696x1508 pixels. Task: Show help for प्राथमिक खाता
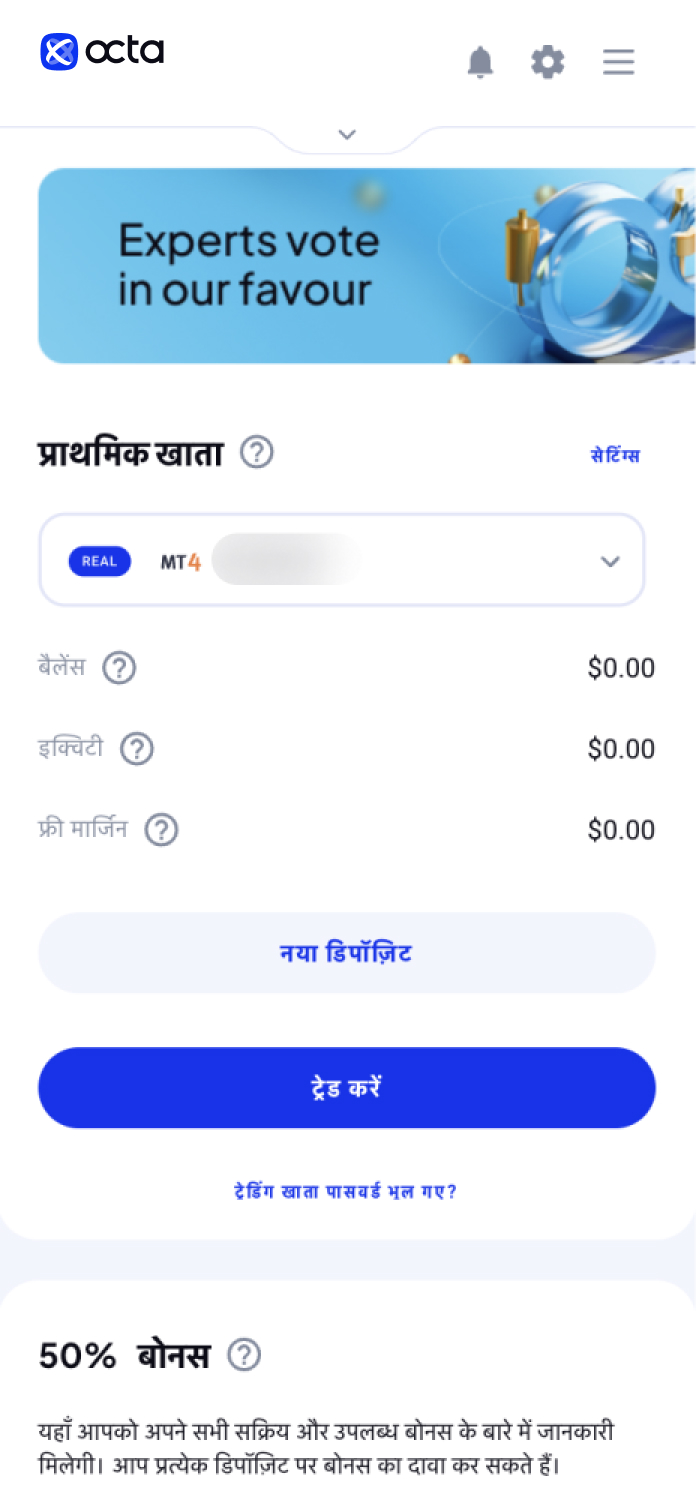pyautogui.click(x=257, y=453)
